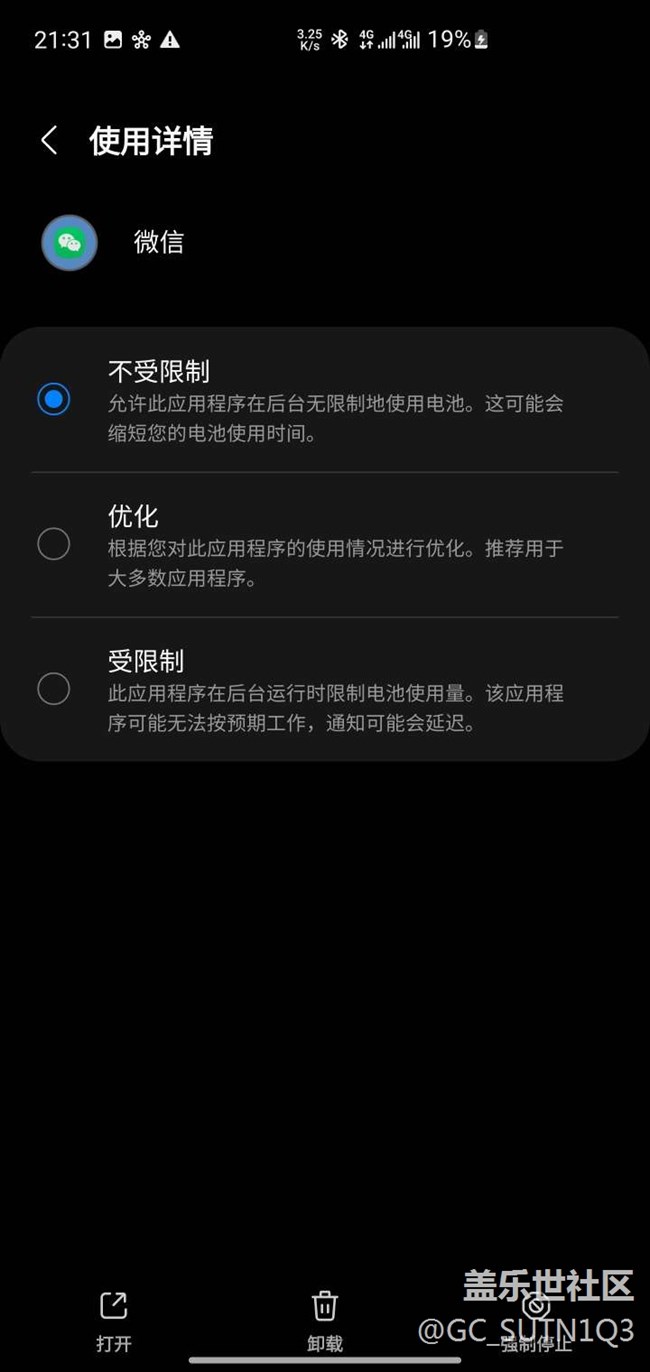Choose the 优化 battery option
Image resolution: width=650 pixels, height=1372 pixels.
(x=325, y=545)
